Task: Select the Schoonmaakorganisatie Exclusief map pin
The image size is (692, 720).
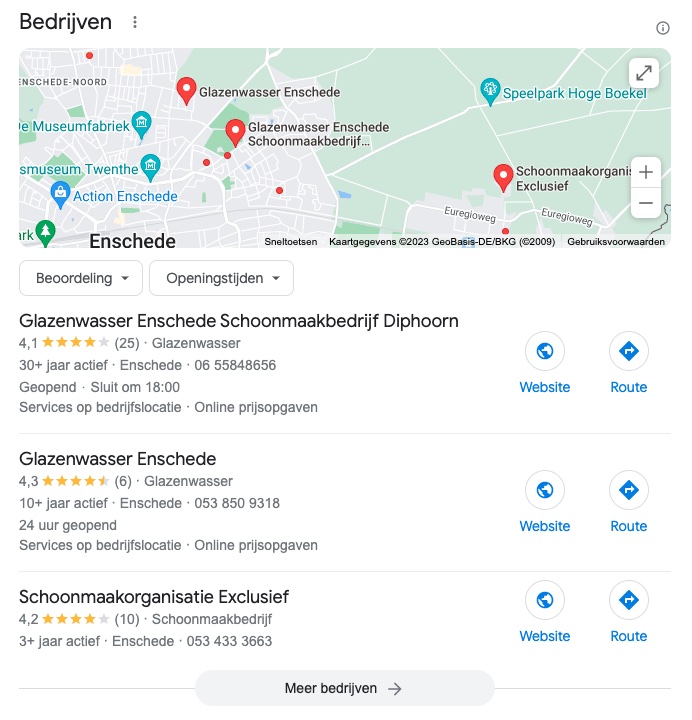Action: click(504, 177)
